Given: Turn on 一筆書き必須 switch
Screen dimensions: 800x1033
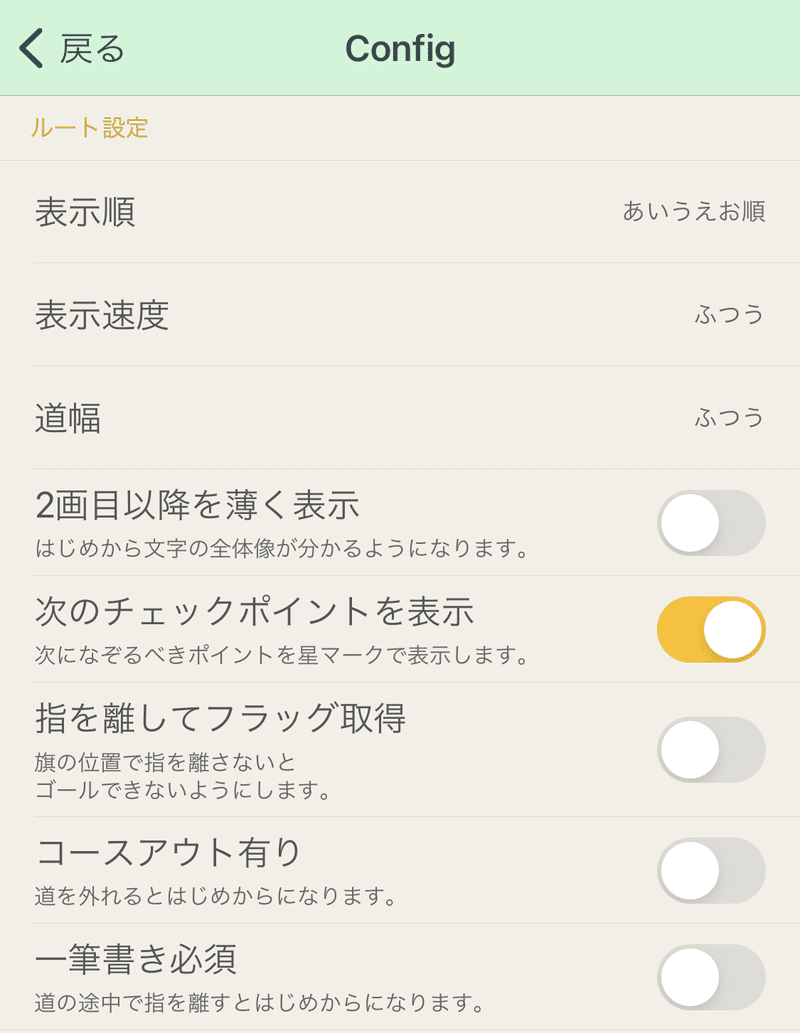Looking at the screenshot, I should point(710,976).
